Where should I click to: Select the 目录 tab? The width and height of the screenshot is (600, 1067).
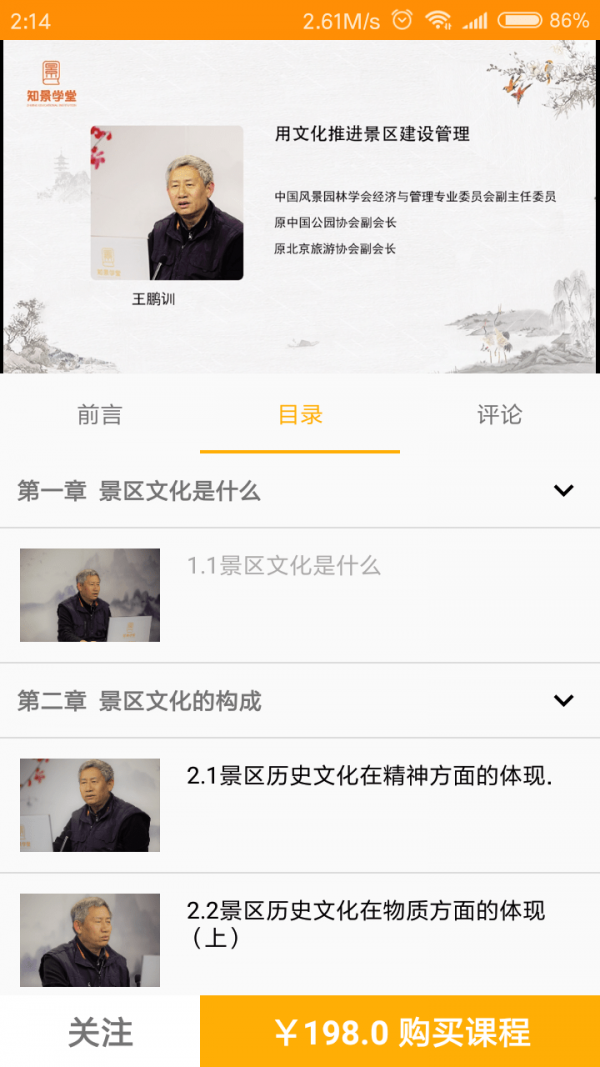[x=300, y=415]
